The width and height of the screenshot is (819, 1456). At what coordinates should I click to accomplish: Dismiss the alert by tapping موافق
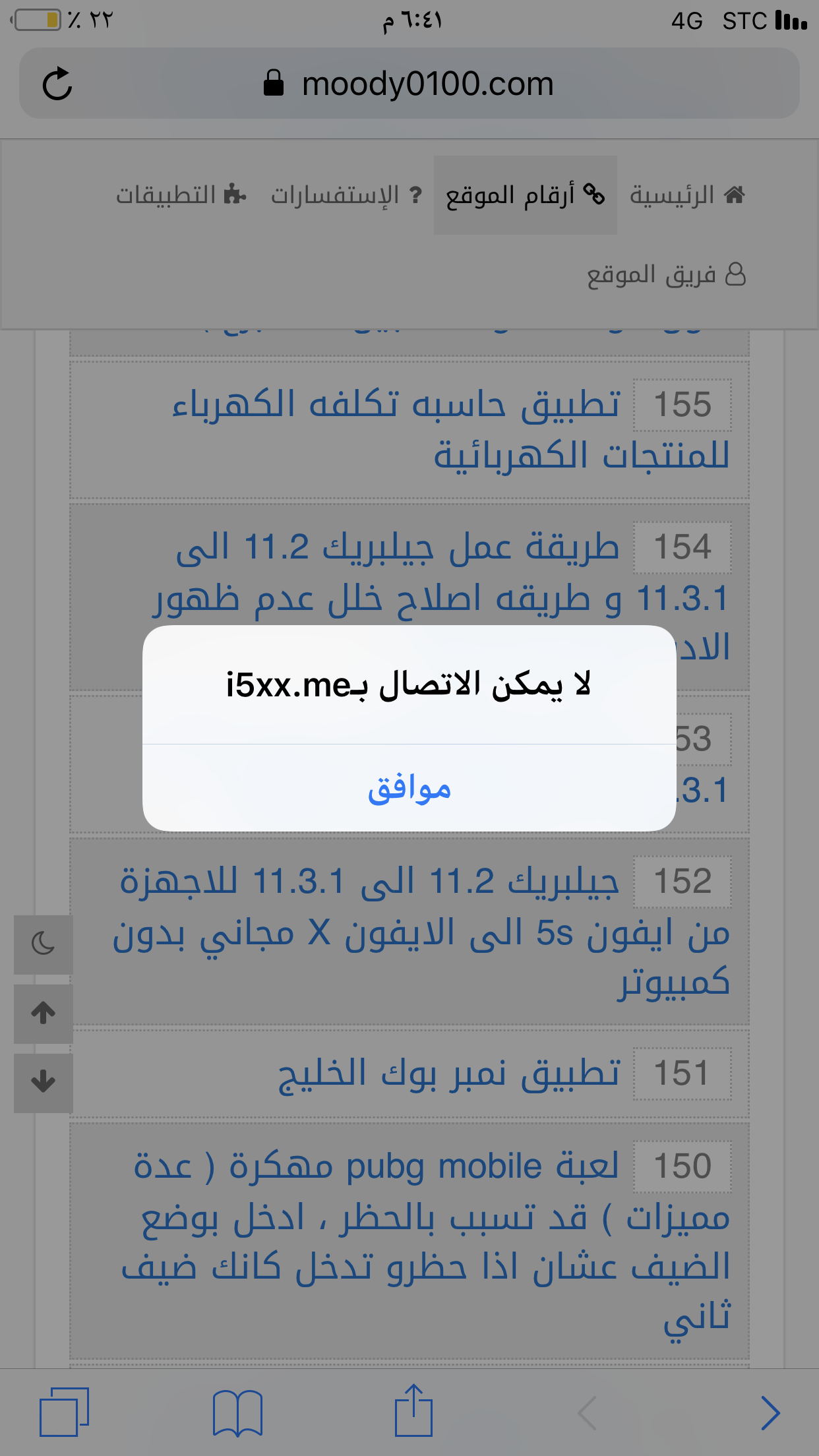[x=409, y=789]
